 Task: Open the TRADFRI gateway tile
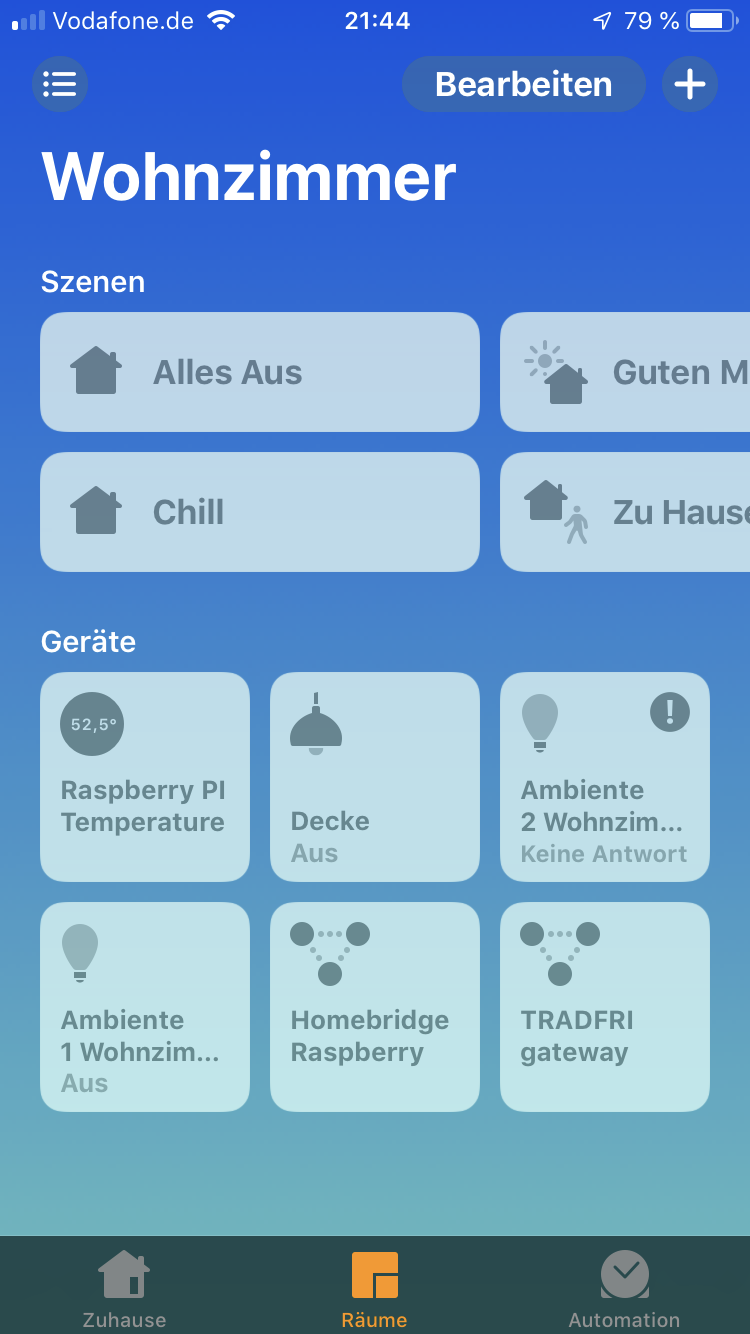coord(605,1007)
